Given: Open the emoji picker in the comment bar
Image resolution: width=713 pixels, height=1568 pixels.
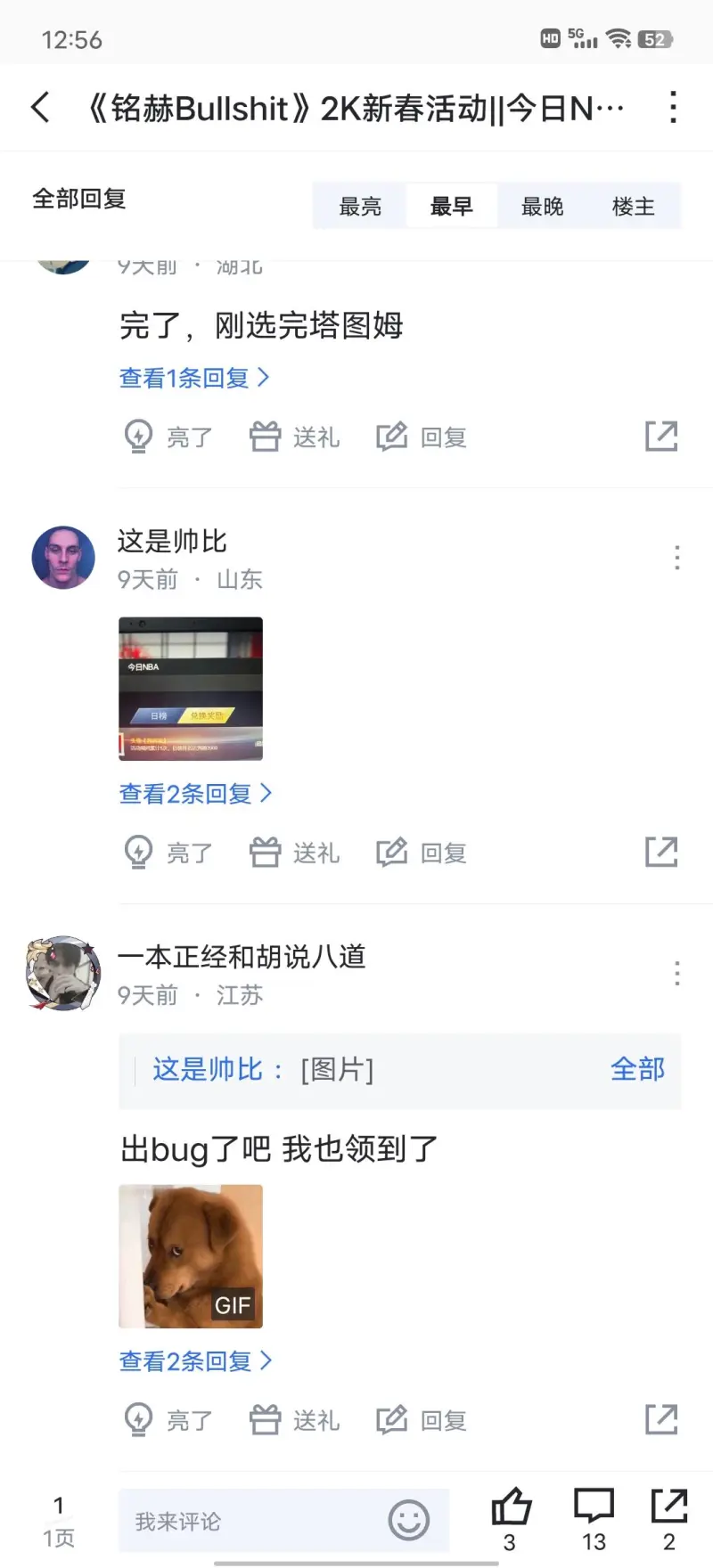Looking at the screenshot, I should 409,1521.
